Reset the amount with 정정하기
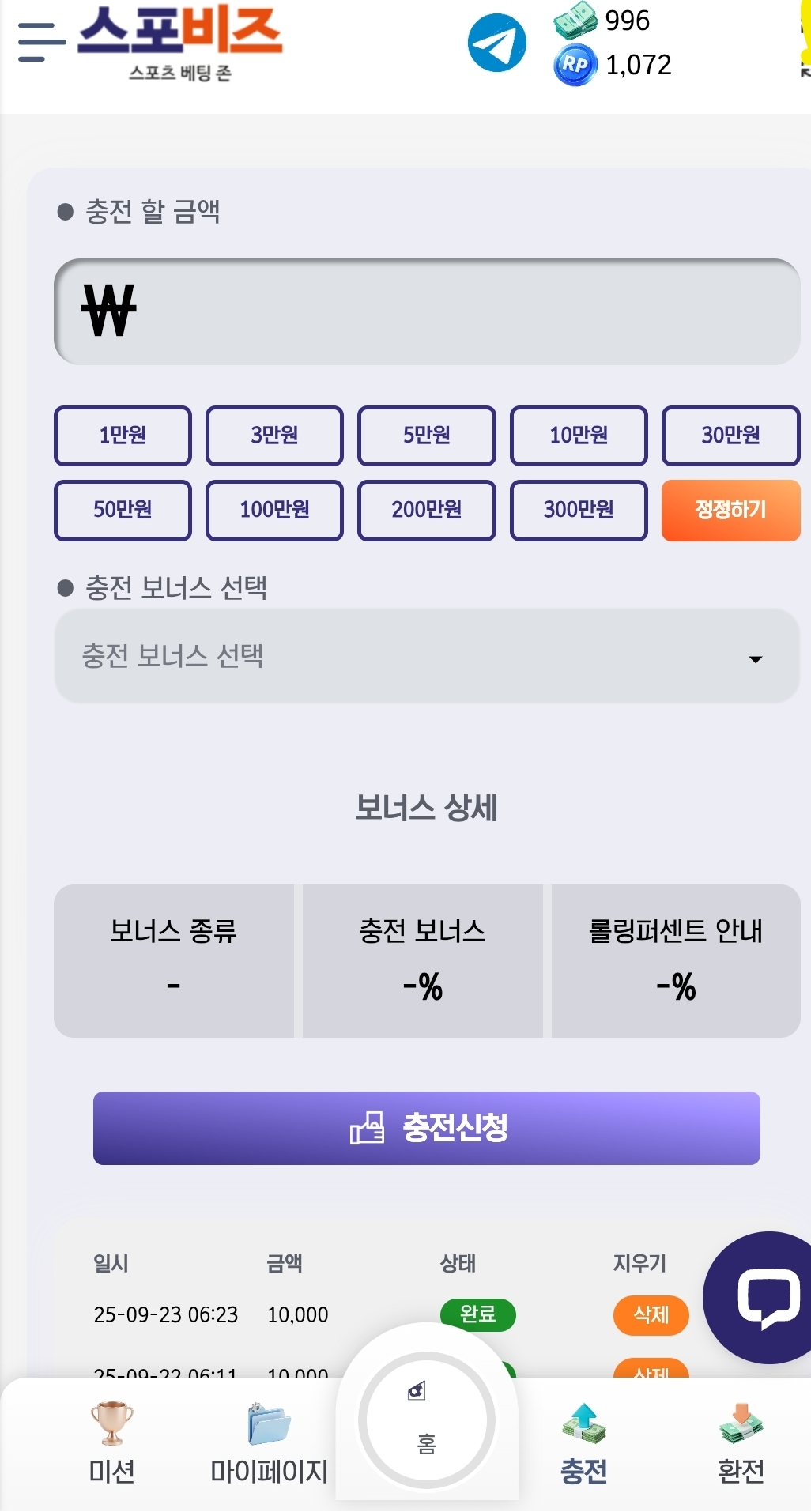The width and height of the screenshot is (811, 1512). 731,510
